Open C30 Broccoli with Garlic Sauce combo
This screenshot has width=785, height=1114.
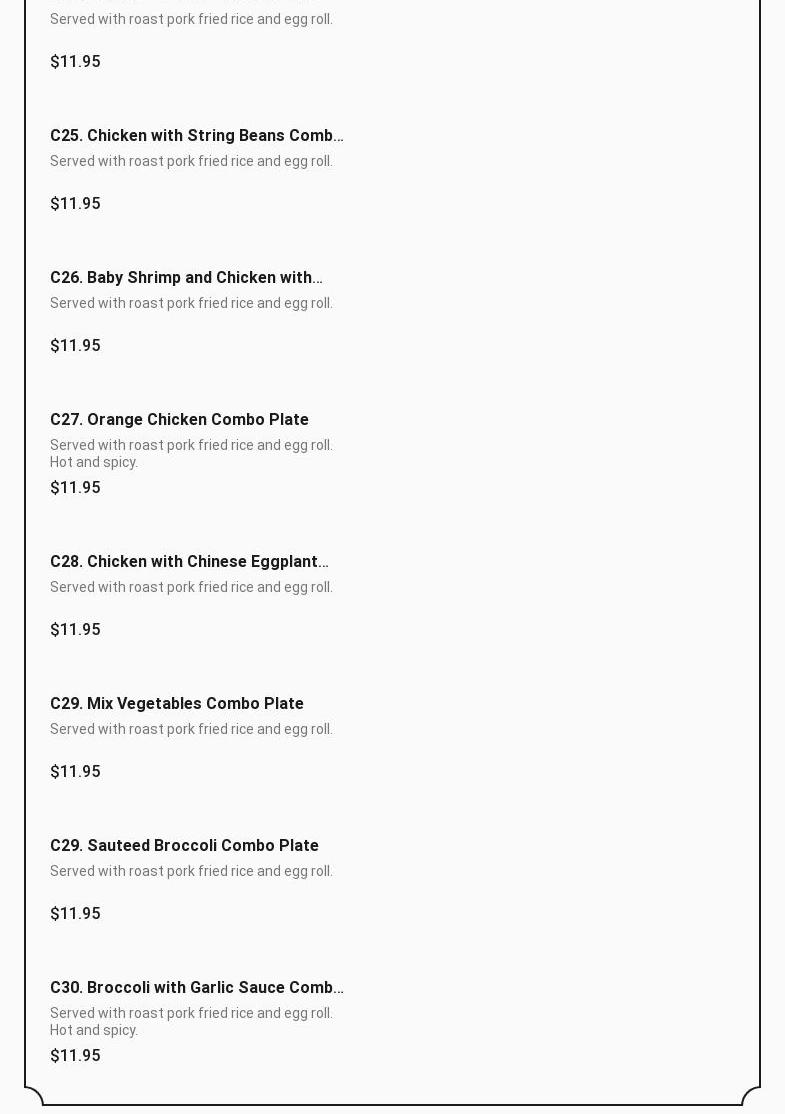(x=196, y=988)
